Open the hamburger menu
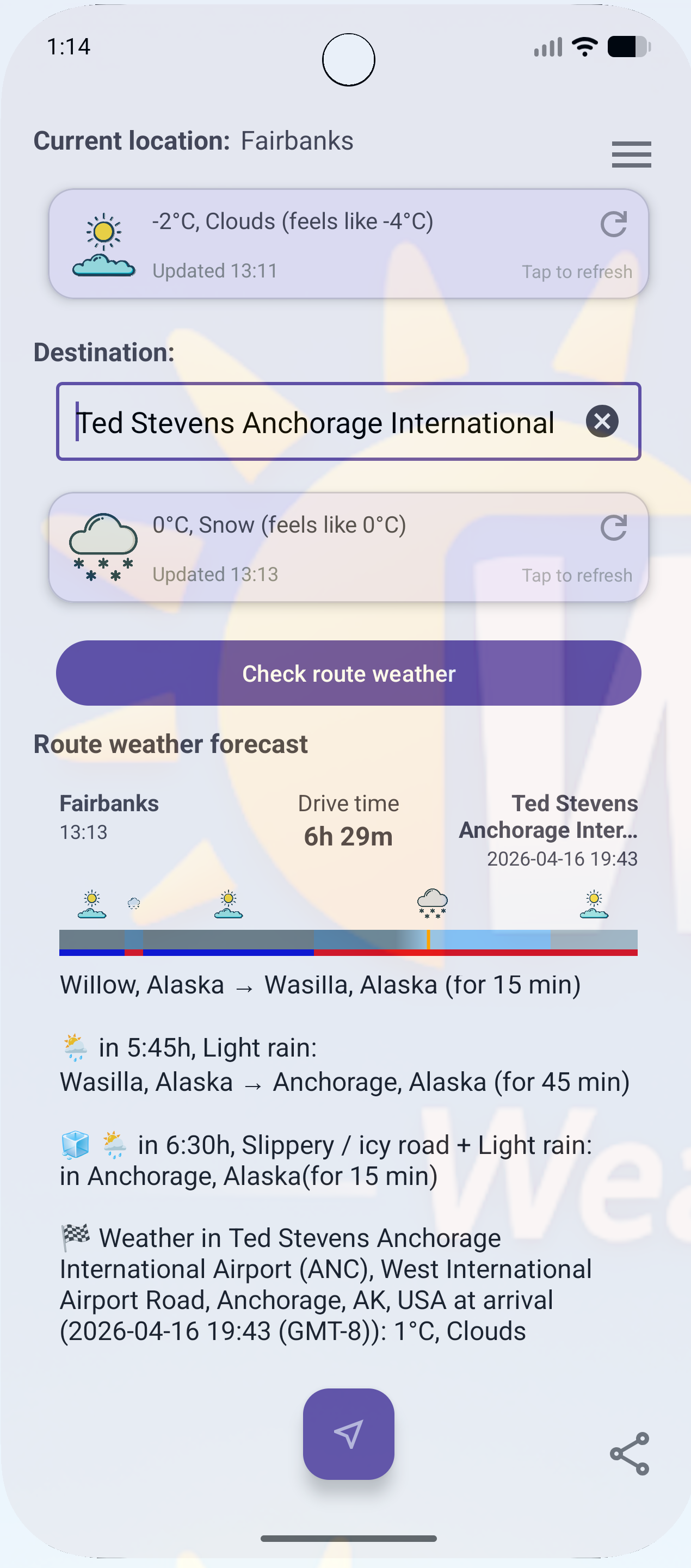691x1568 pixels. tap(631, 155)
